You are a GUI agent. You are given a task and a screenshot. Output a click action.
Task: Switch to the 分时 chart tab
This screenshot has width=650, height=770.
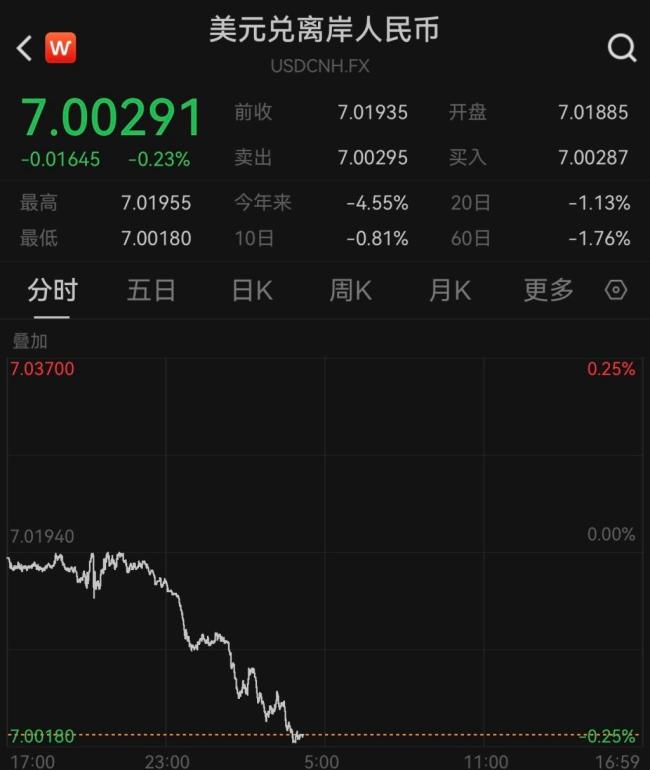click(52, 291)
